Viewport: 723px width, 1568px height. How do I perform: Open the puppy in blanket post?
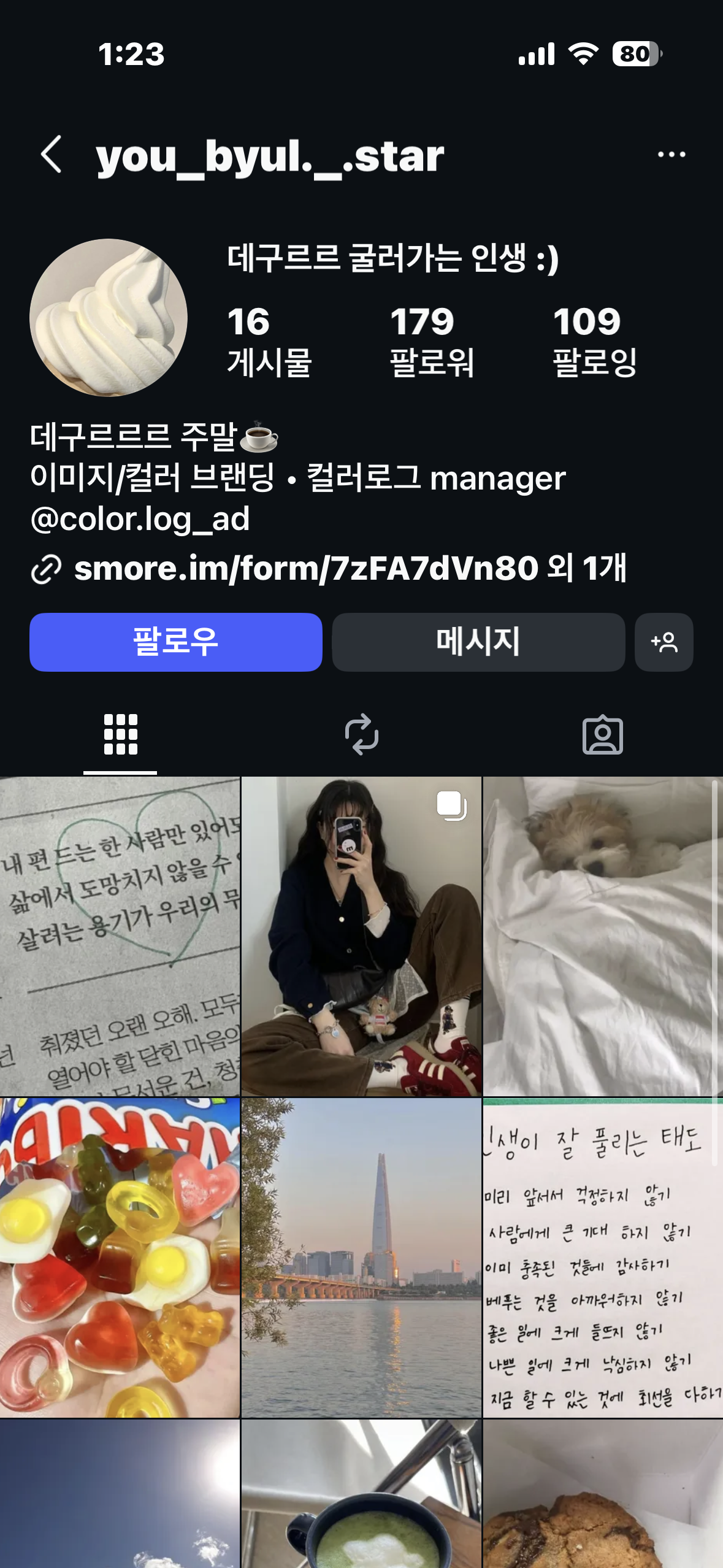602,936
